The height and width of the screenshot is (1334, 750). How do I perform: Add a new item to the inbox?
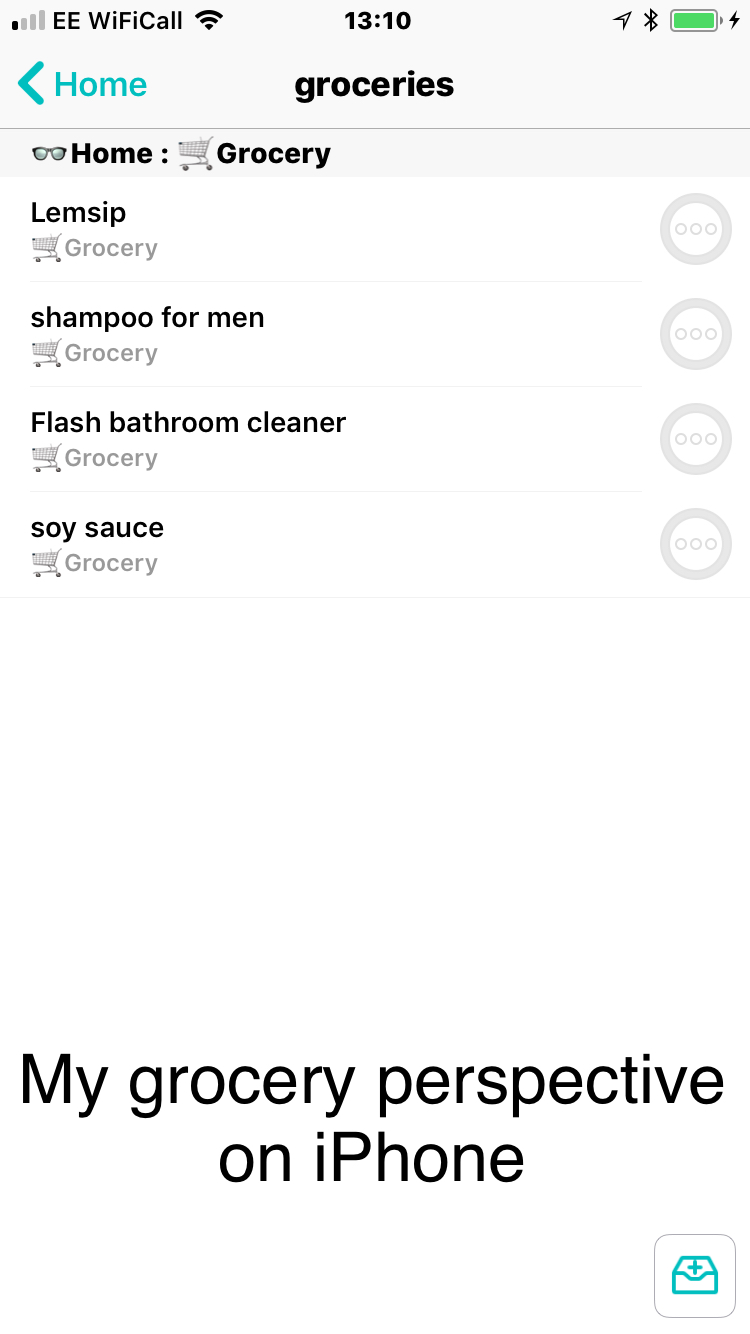click(x=695, y=1275)
